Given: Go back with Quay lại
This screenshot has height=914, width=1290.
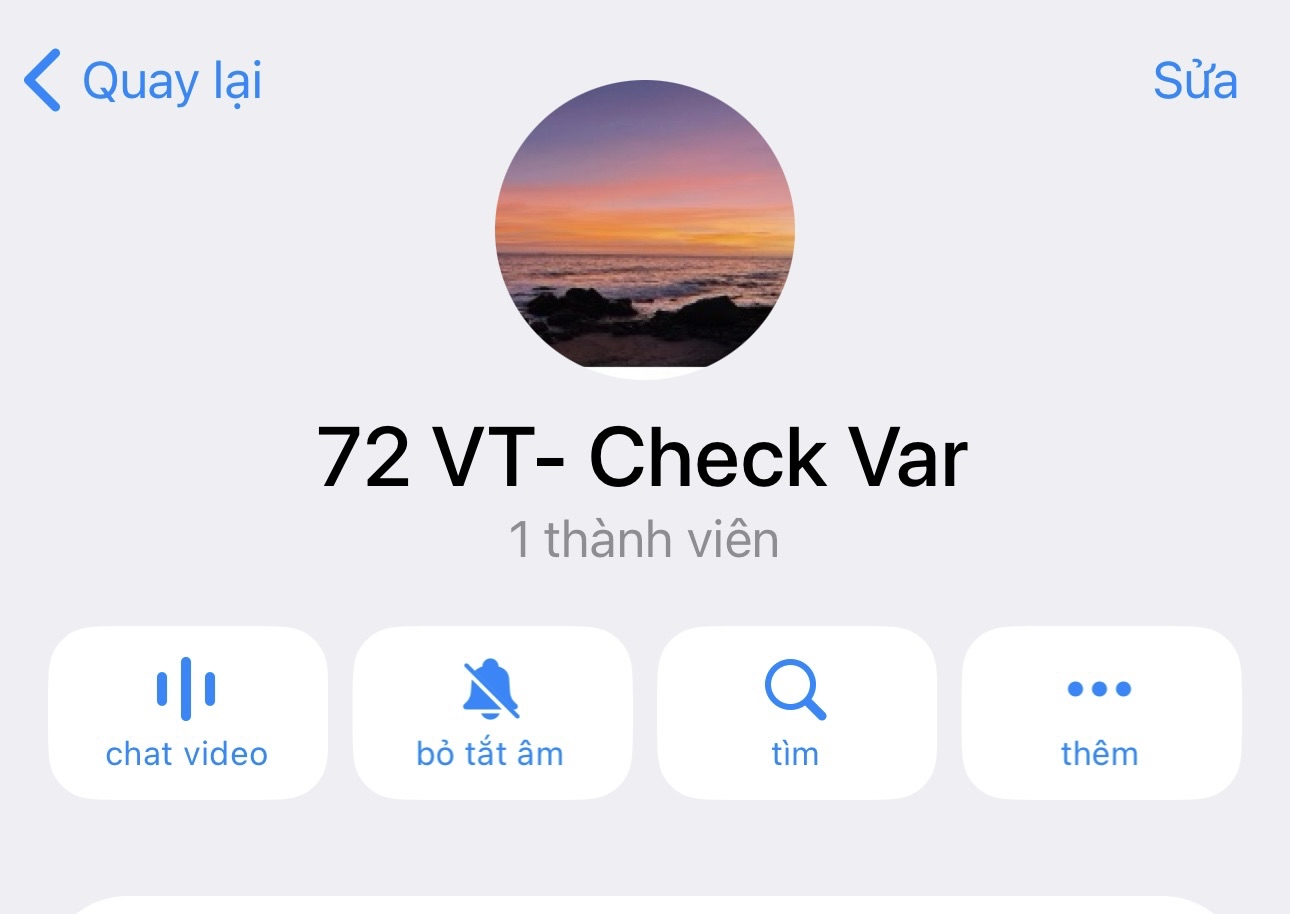Looking at the screenshot, I should [143, 80].
